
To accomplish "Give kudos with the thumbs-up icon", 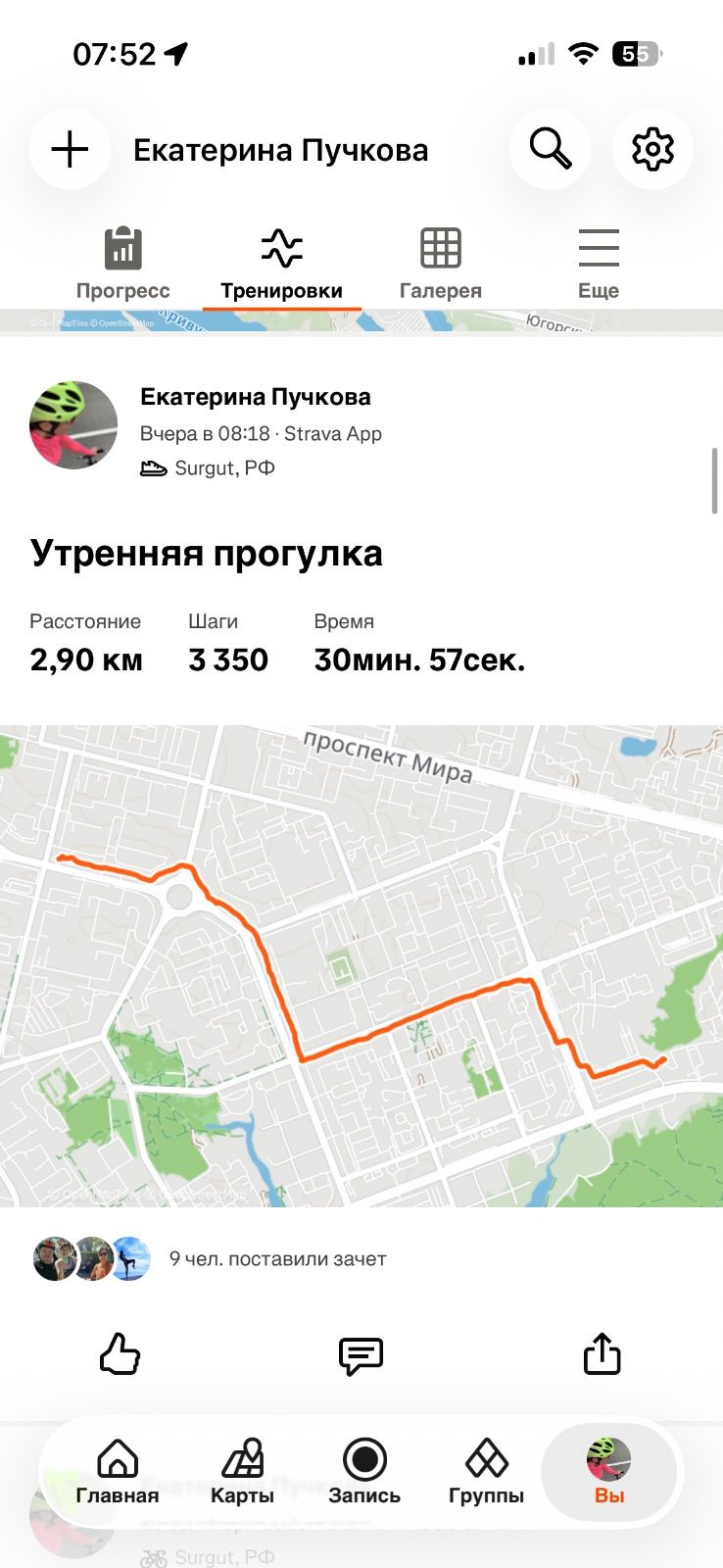I will coord(120,1354).
